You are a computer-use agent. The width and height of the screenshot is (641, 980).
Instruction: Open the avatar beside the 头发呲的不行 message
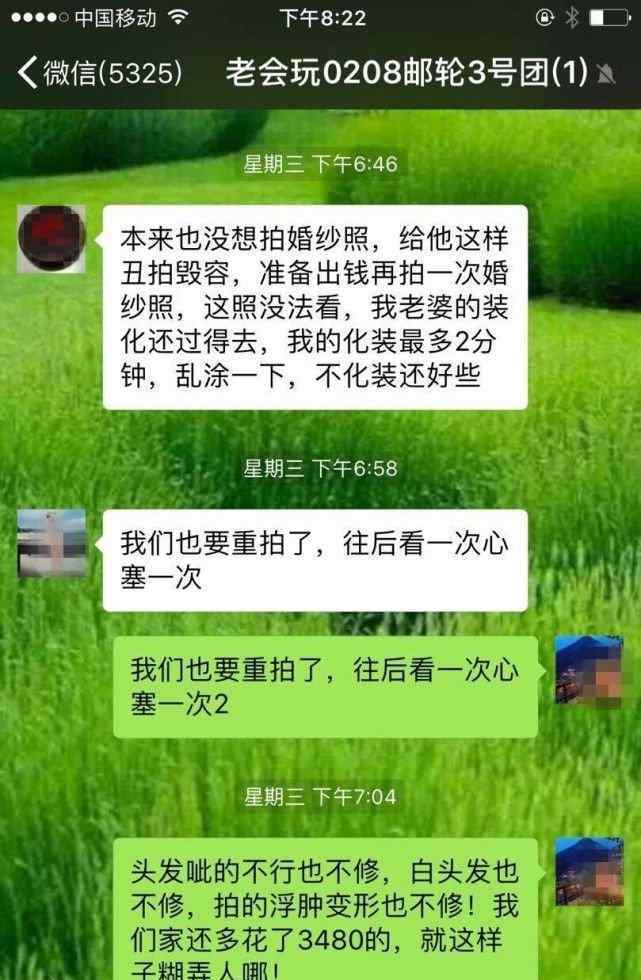tap(589, 872)
